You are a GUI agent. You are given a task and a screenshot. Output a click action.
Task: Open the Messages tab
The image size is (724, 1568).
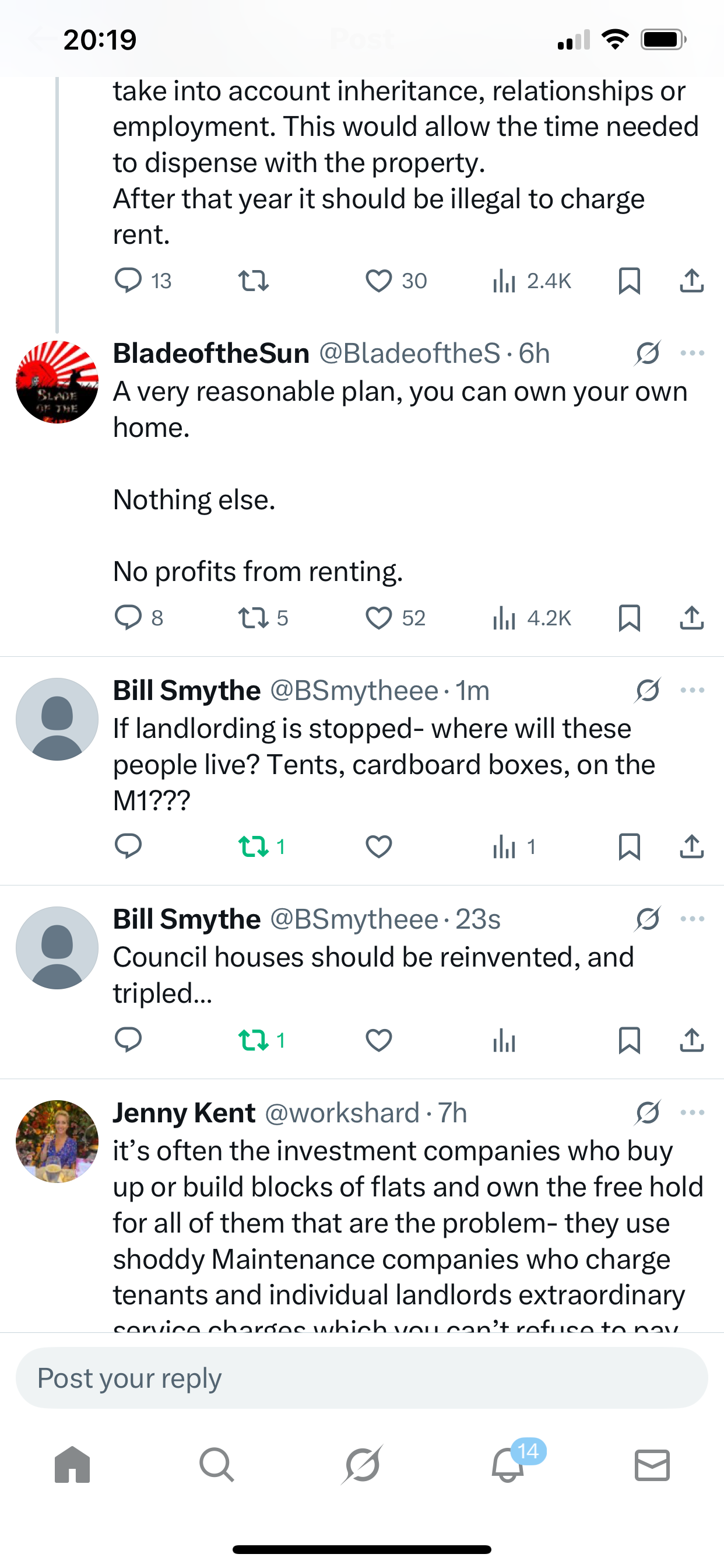(652, 1465)
